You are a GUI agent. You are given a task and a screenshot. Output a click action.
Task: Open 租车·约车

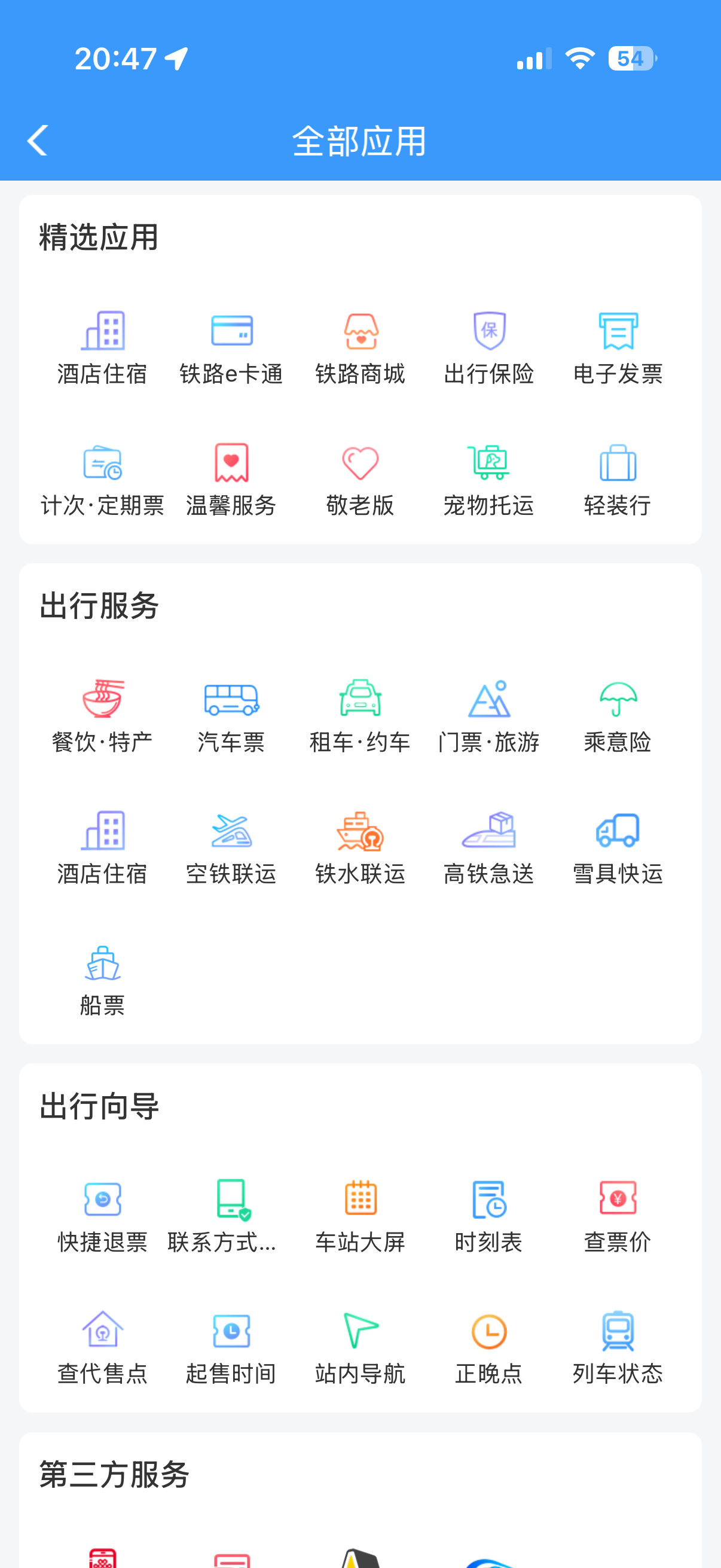coord(360,716)
